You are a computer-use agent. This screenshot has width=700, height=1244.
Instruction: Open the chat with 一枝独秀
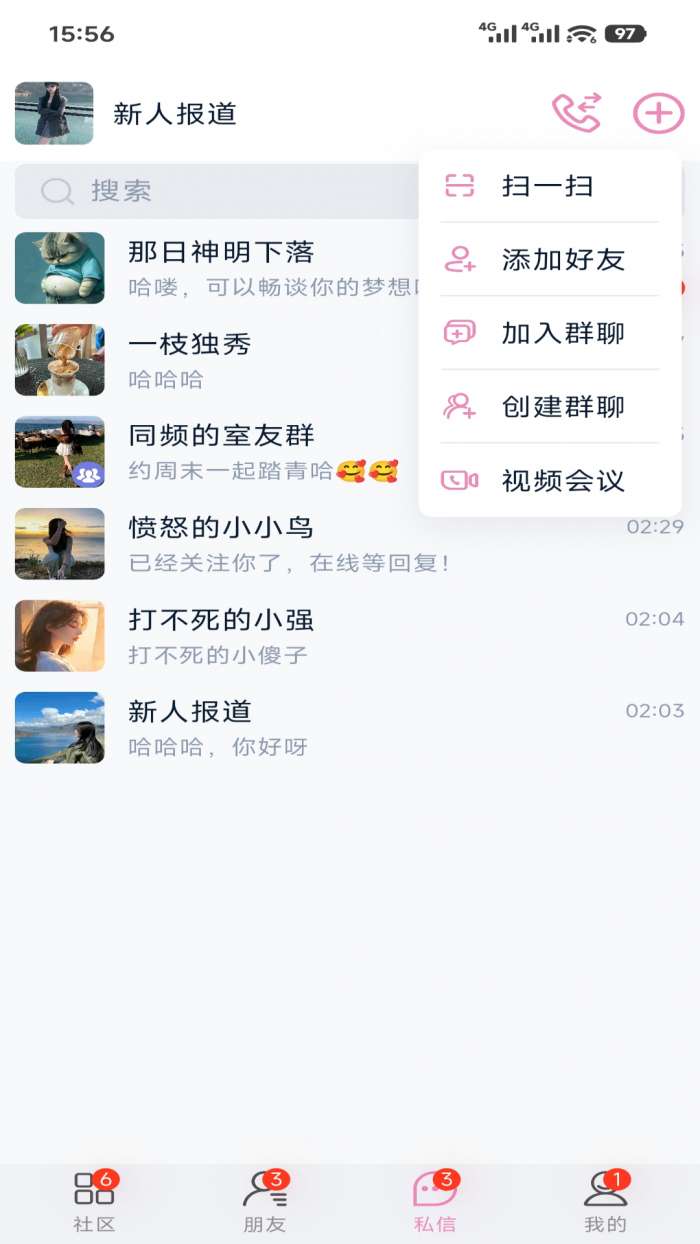pos(220,360)
